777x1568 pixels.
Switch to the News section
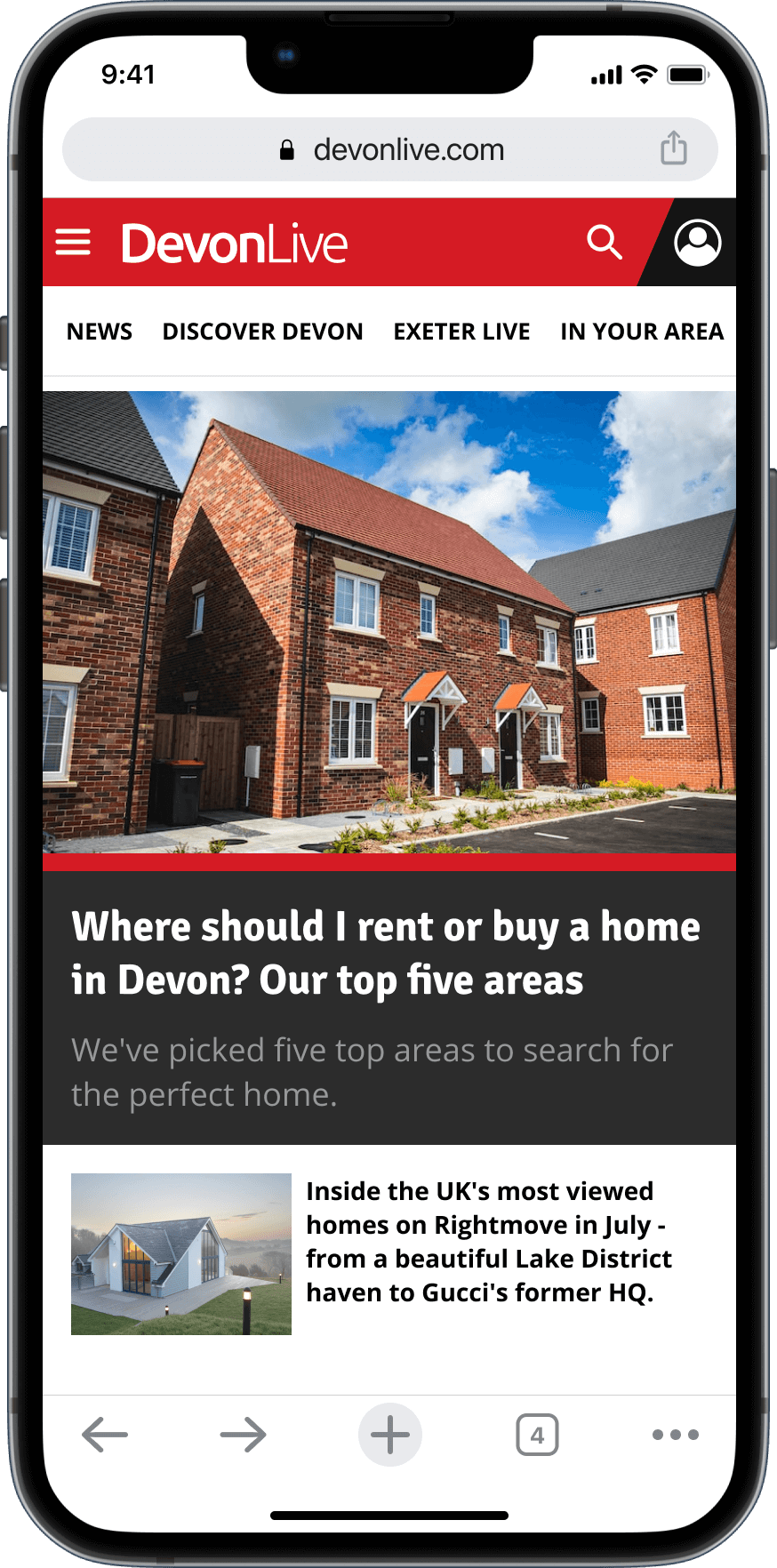(x=100, y=332)
